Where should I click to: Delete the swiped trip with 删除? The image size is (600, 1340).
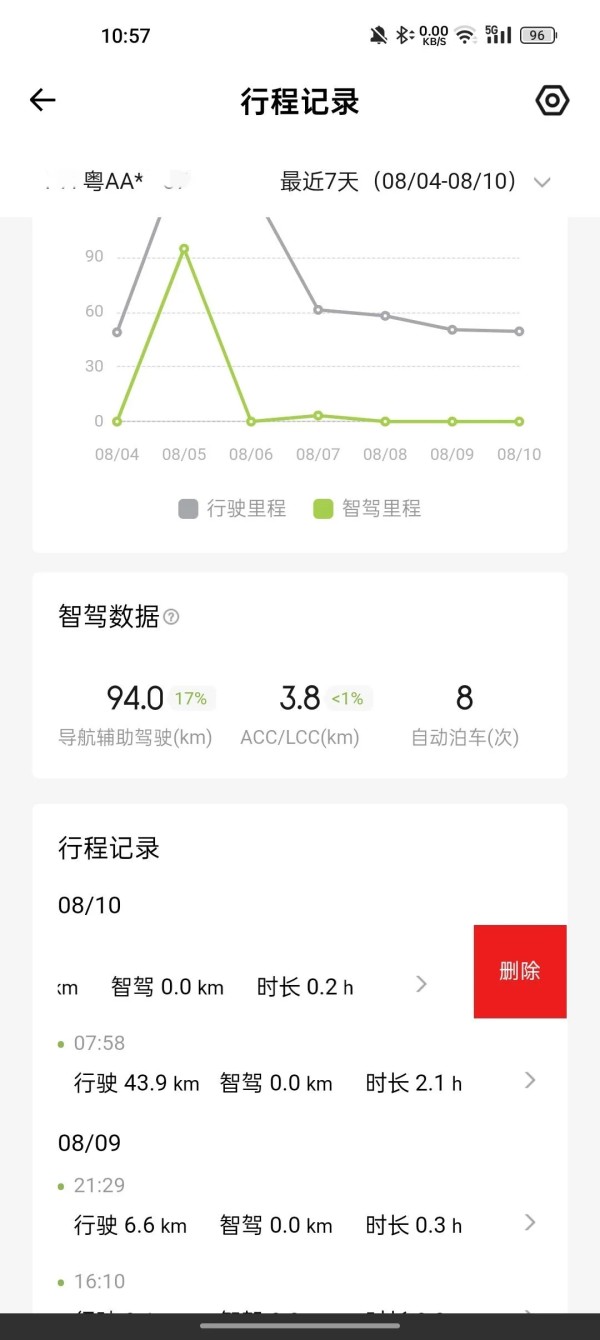520,971
